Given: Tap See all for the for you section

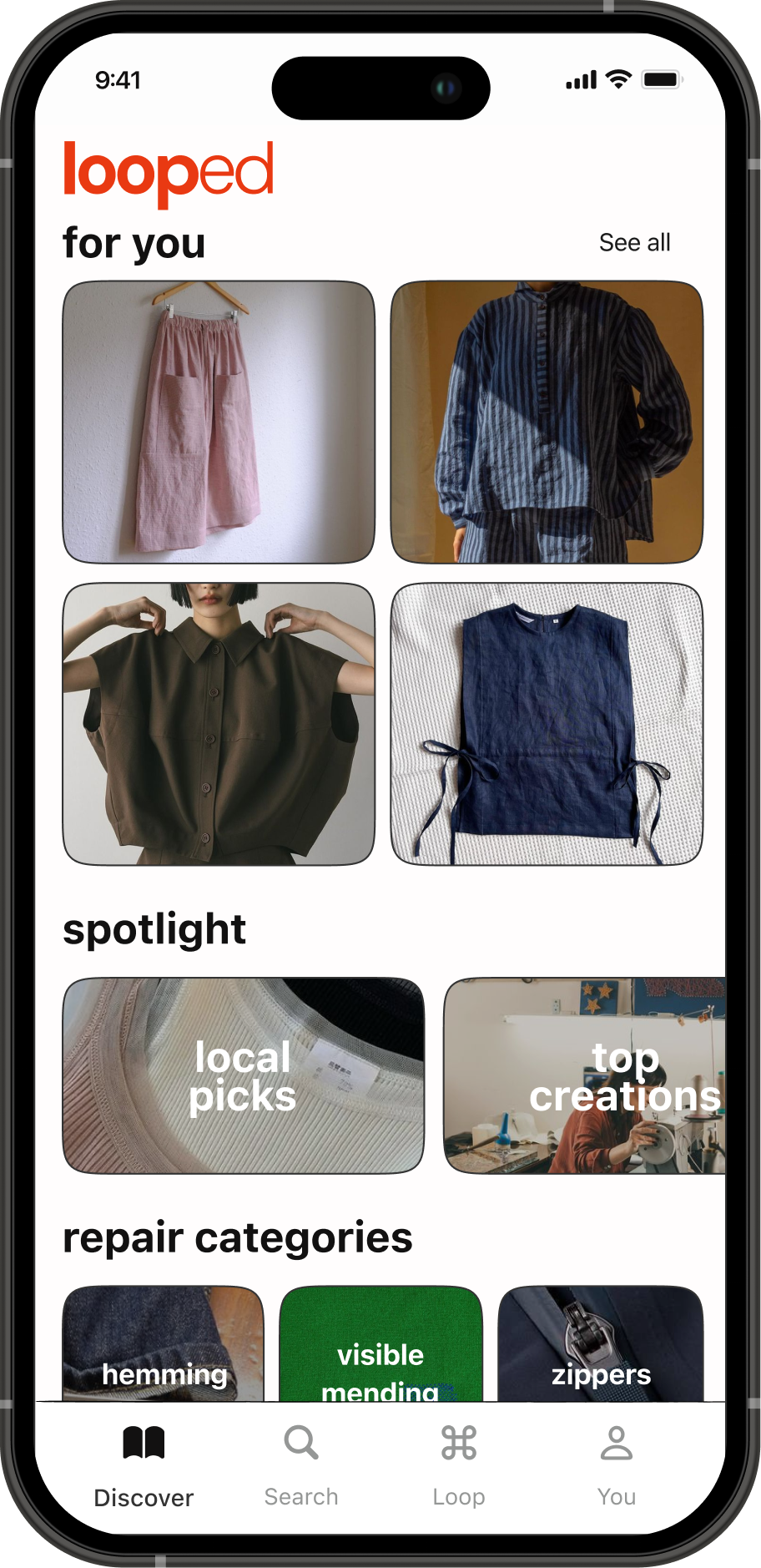Looking at the screenshot, I should [x=634, y=243].
